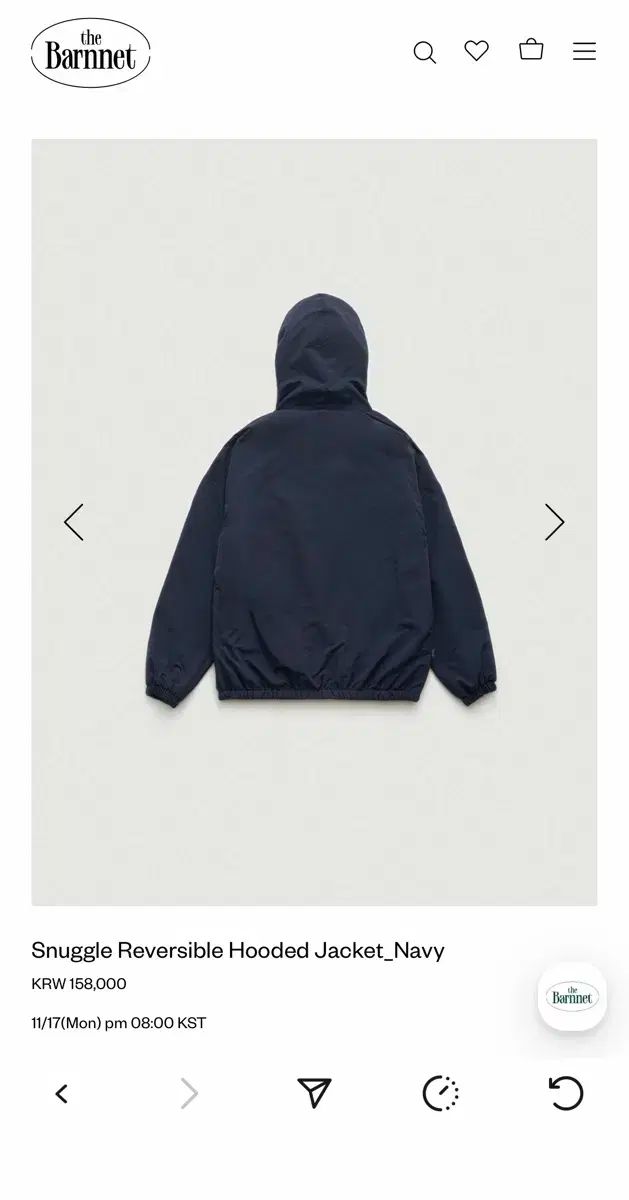Reload the current page
The image size is (629, 1200).
(566, 1094)
